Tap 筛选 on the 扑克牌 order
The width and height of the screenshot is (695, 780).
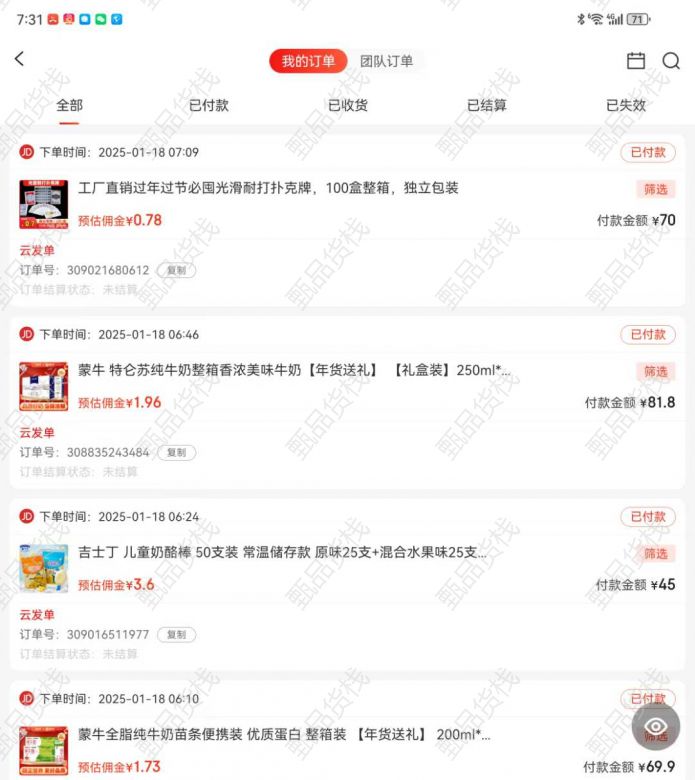(x=655, y=189)
